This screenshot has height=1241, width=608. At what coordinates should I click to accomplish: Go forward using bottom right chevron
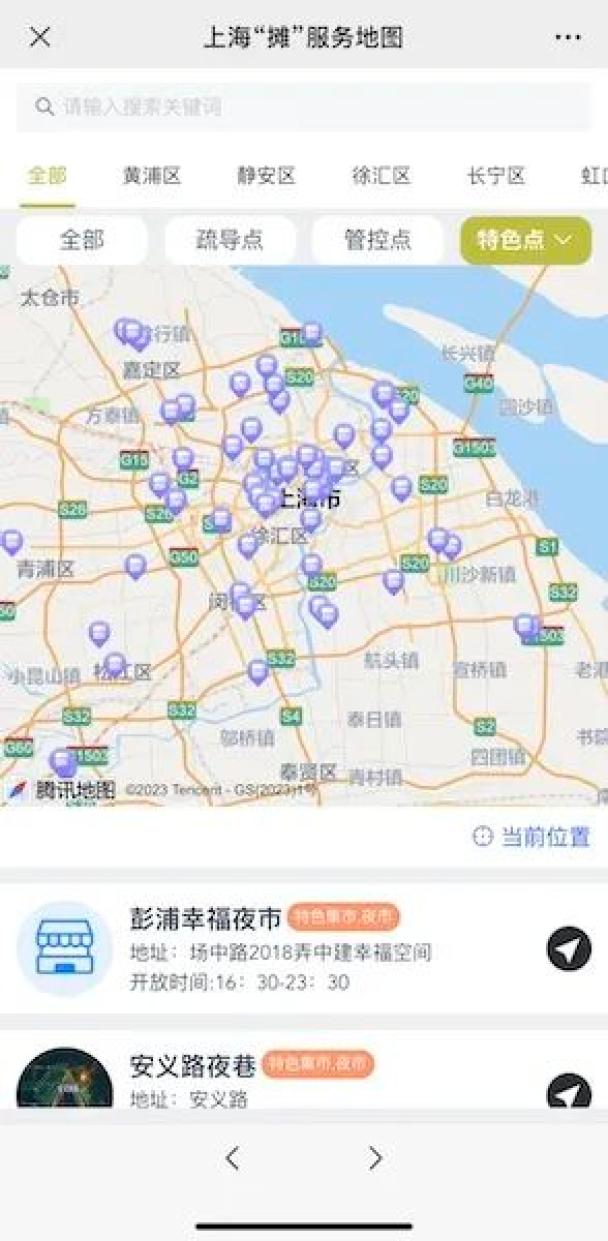(375, 1158)
